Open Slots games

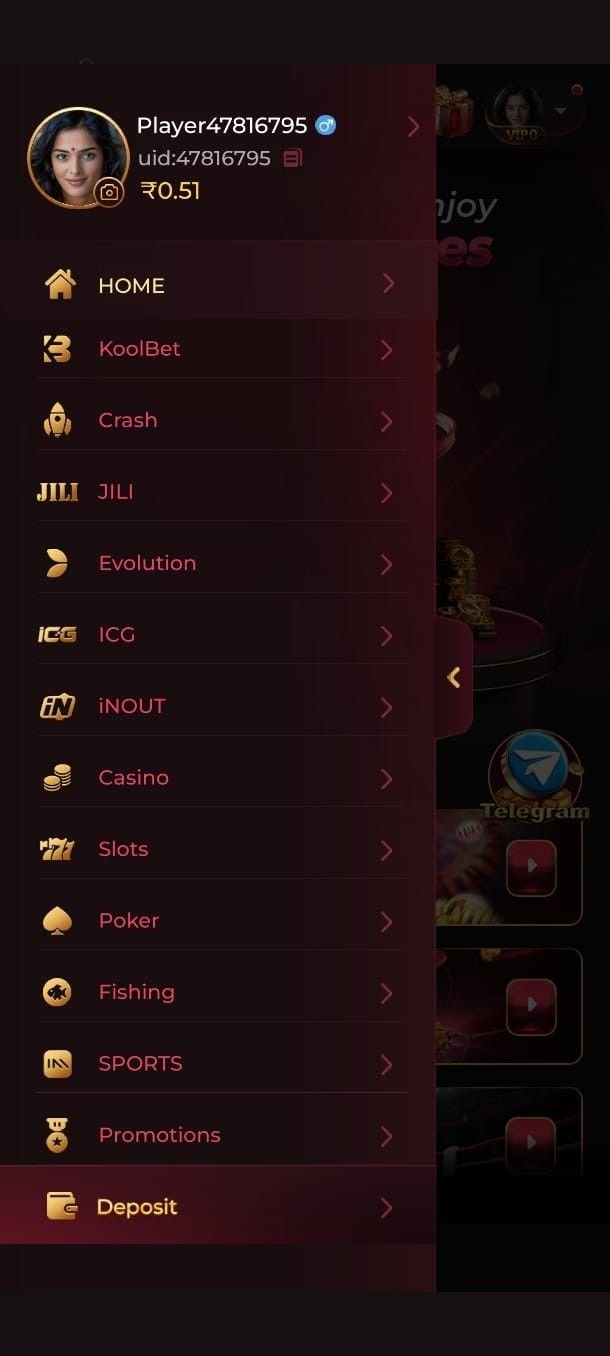(218, 850)
